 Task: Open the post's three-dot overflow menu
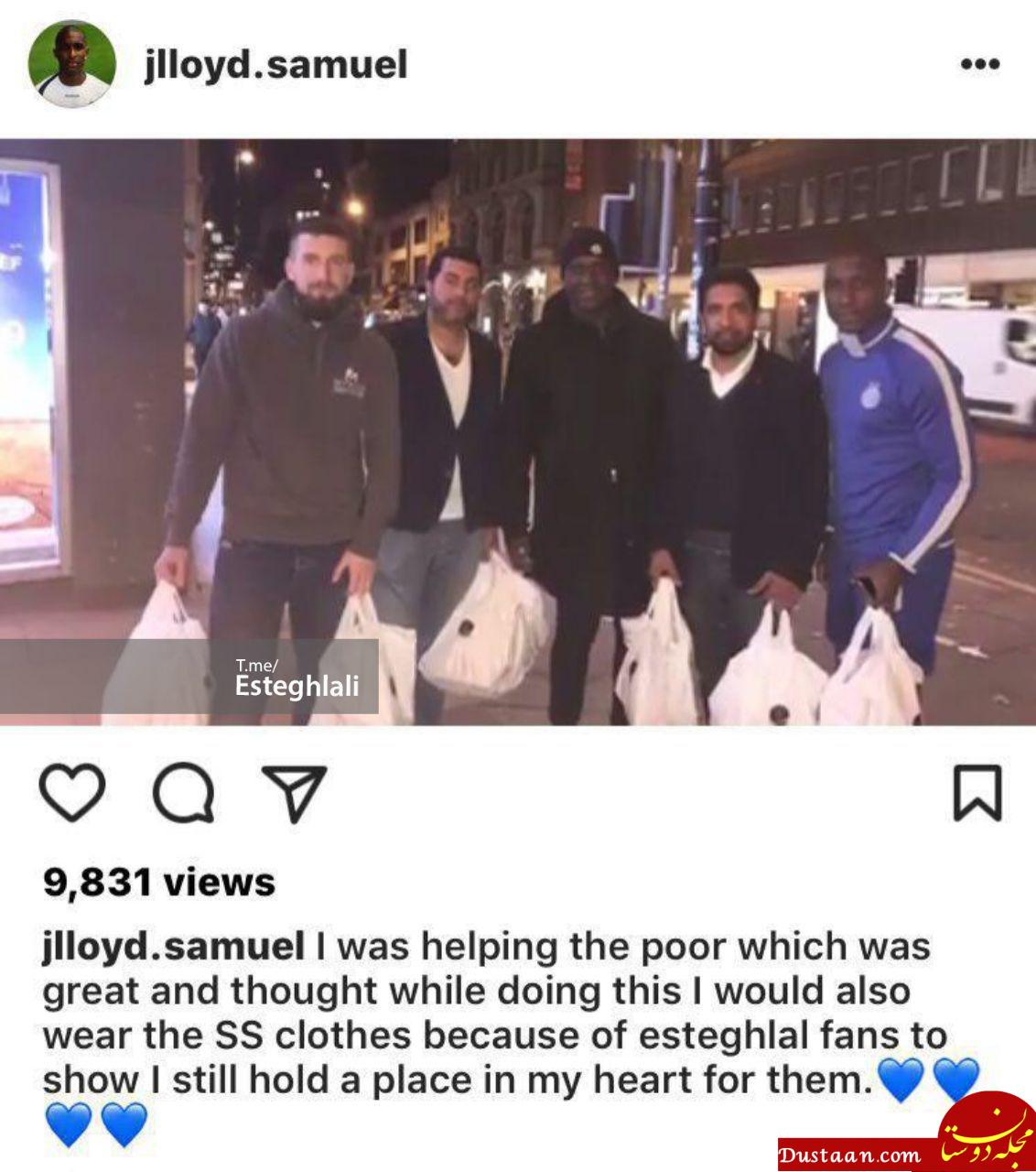979,65
